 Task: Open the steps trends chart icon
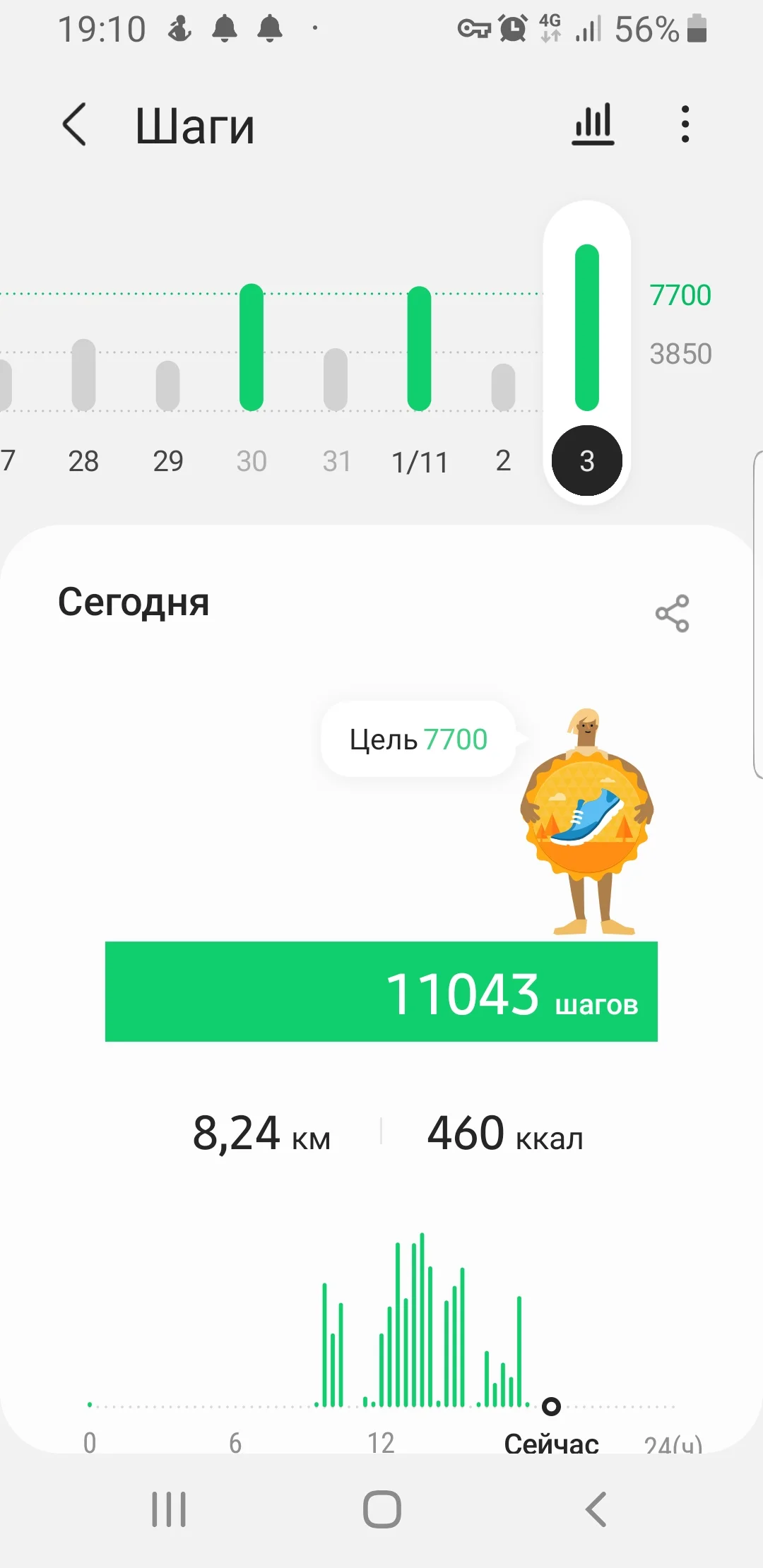[x=593, y=125]
